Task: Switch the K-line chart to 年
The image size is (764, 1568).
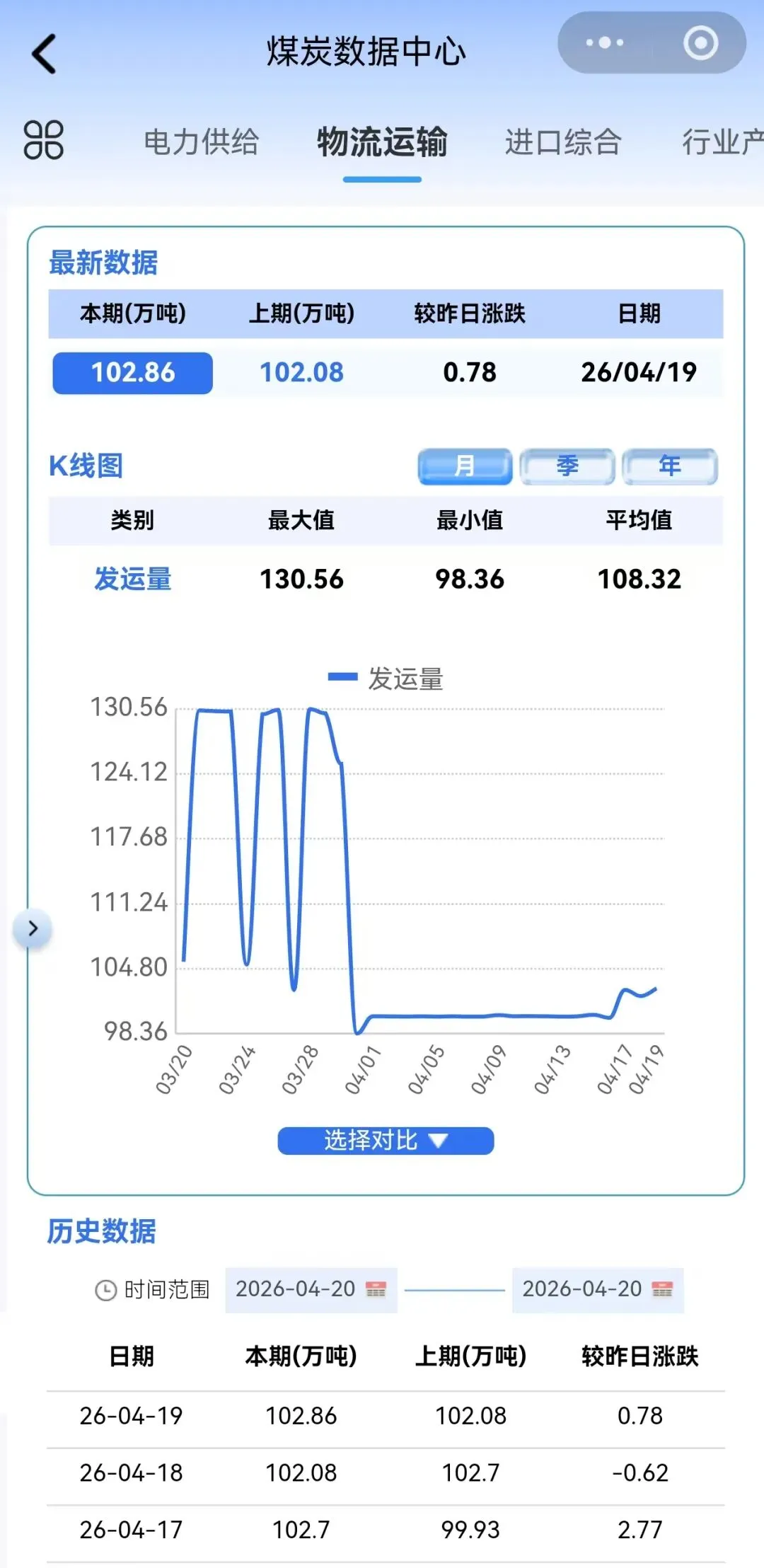Action: coord(670,466)
